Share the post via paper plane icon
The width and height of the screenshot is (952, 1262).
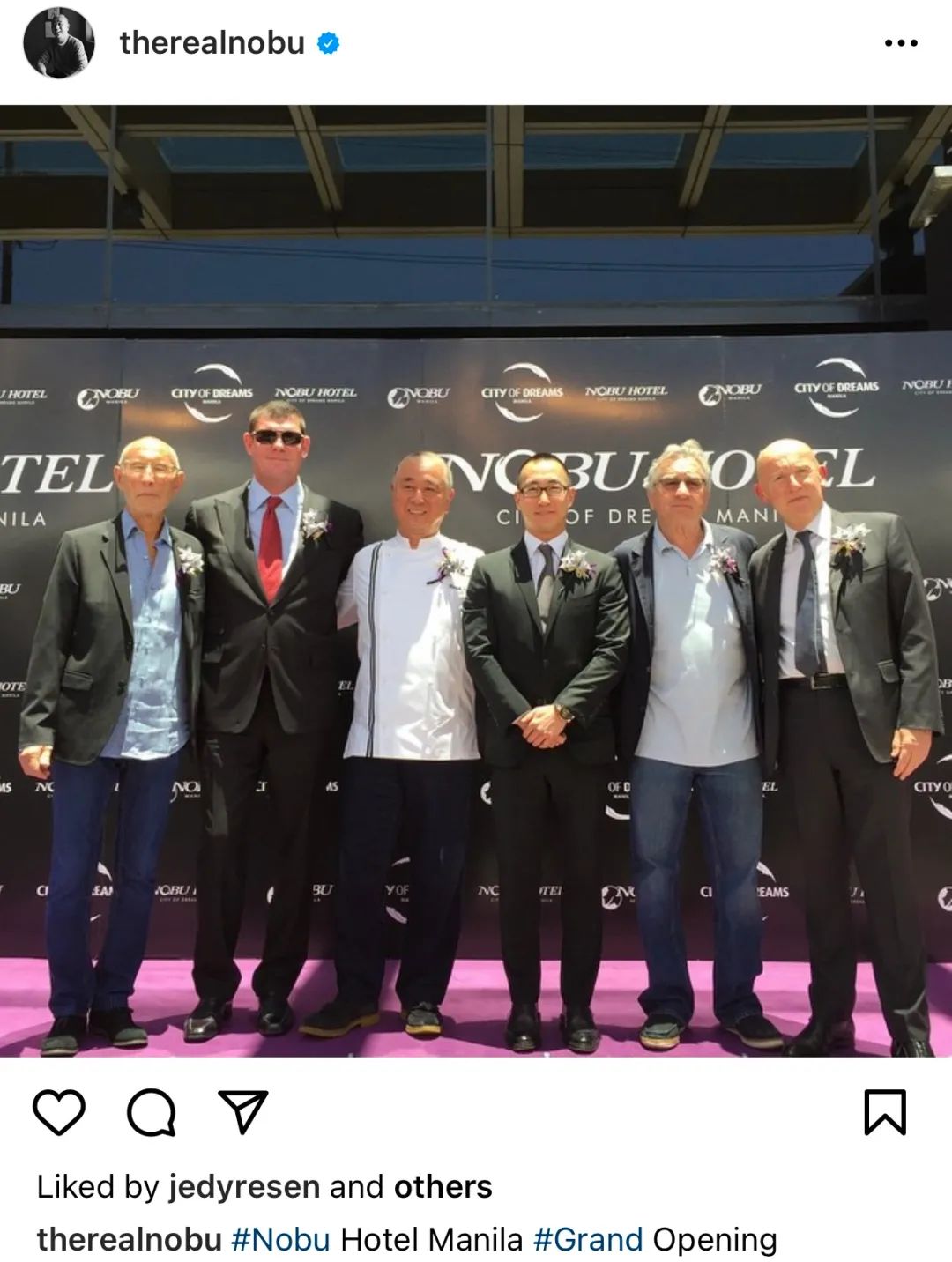pos(242,1111)
